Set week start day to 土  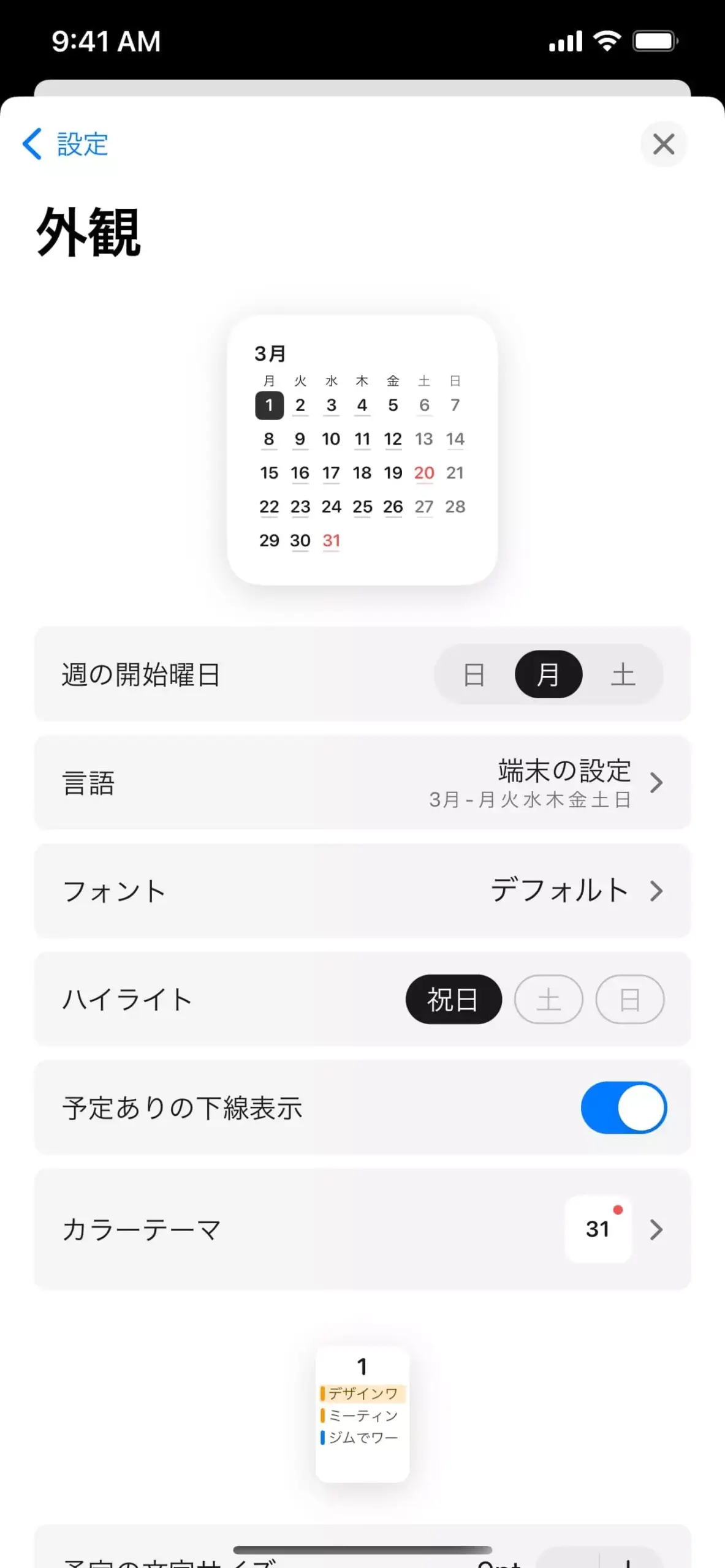pyautogui.click(x=623, y=674)
